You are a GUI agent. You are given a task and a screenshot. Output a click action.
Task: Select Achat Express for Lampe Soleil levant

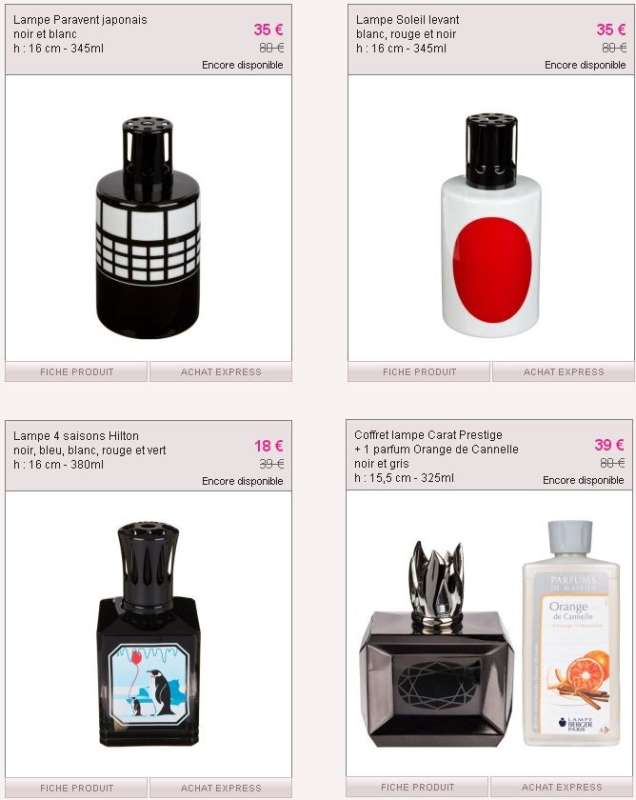(x=563, y=372)
